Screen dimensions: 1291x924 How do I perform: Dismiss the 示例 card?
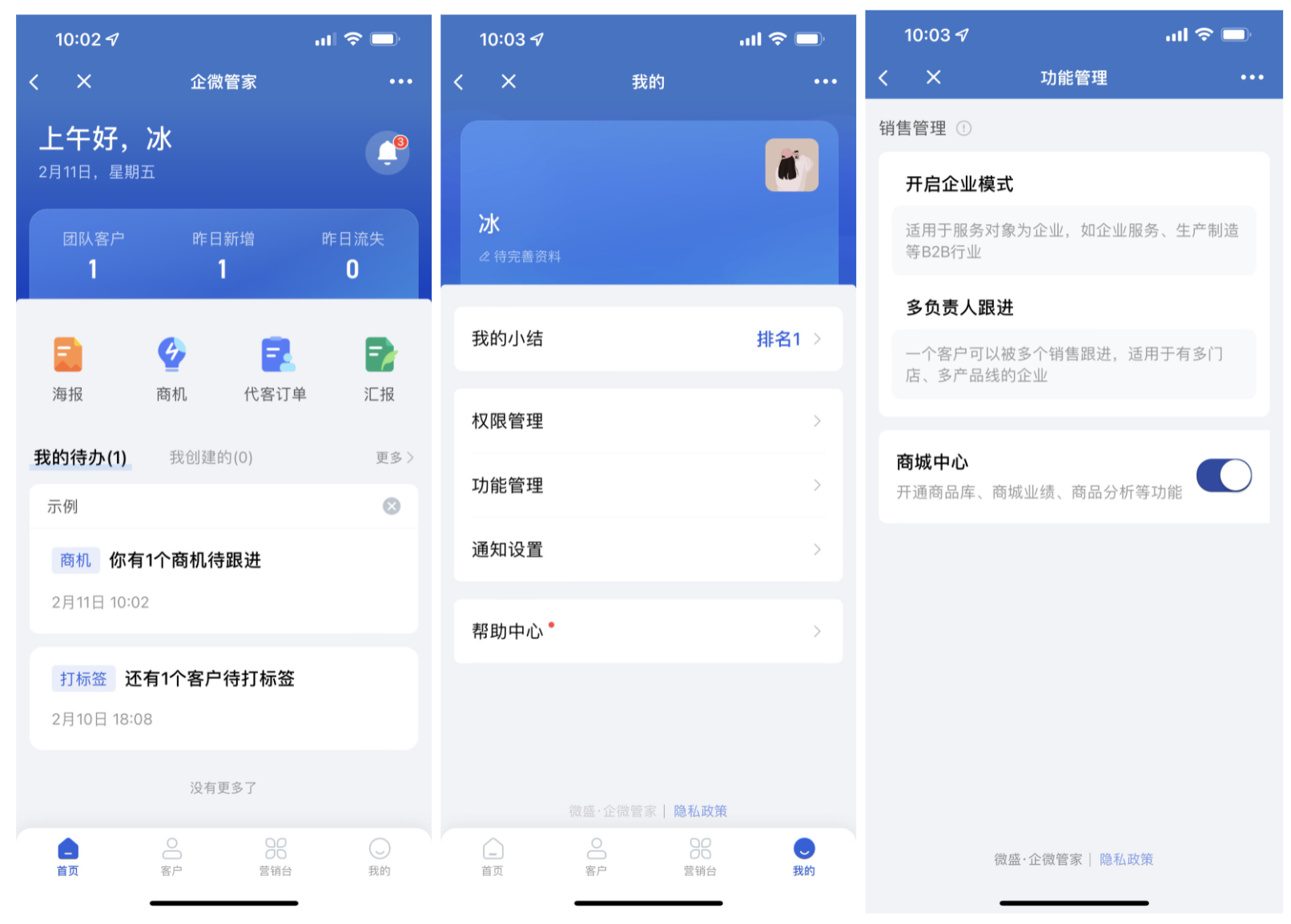coord(392,506)
